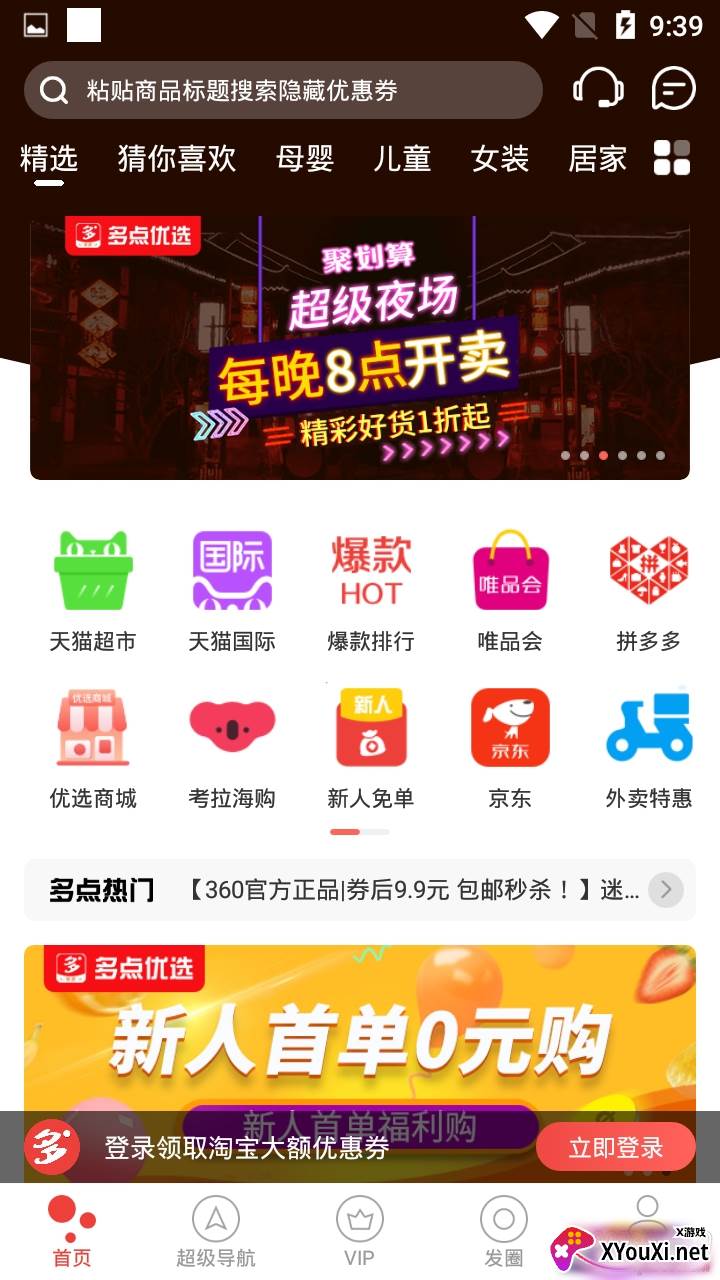This screenshot has width=720, height=1280.
Task: Expand the 多点热门 news arrow
Action: pyautogui.click(x=665, y=889)
